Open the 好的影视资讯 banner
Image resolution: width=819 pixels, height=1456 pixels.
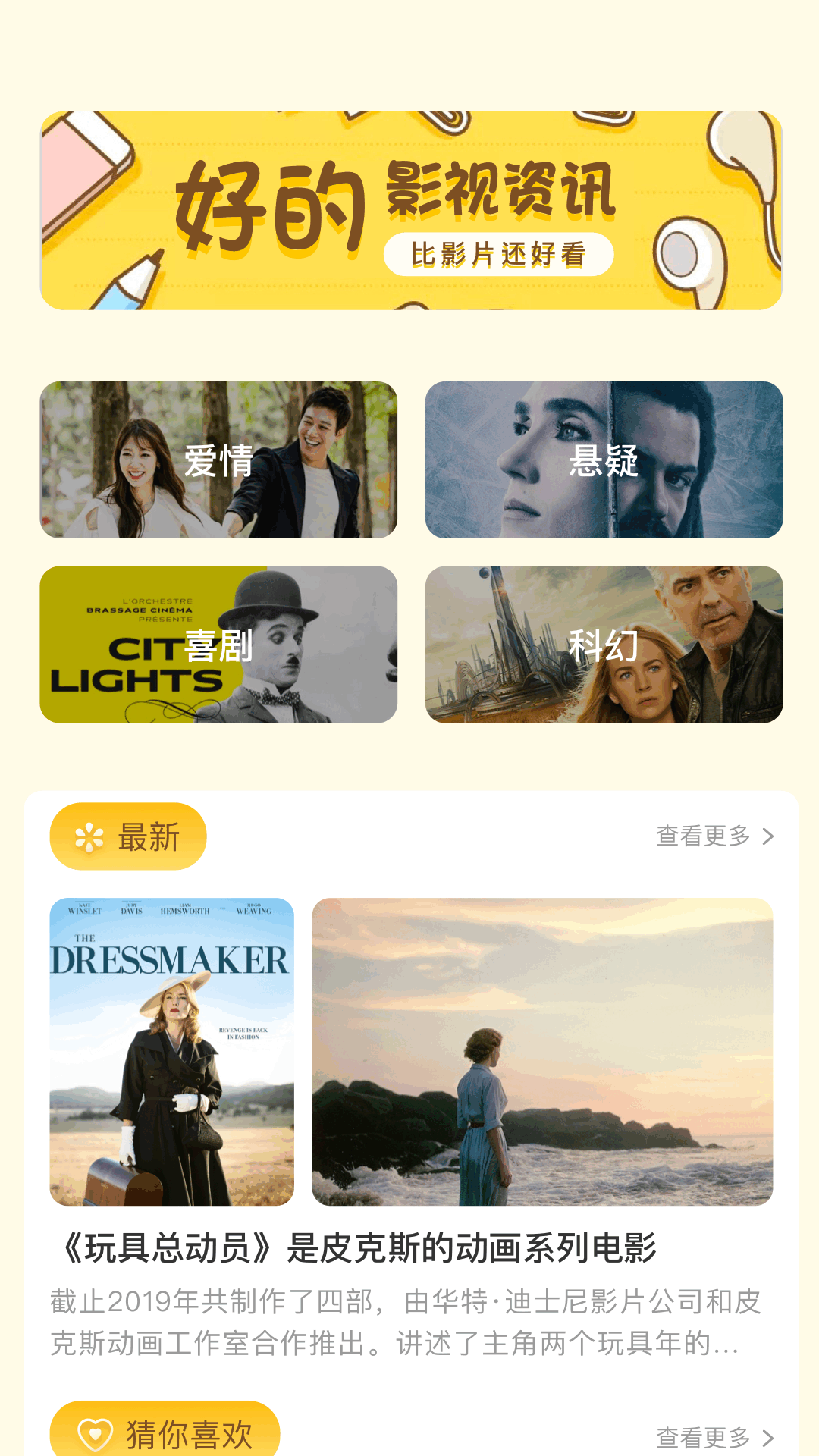pyautogui.click(x=411, y=211)
